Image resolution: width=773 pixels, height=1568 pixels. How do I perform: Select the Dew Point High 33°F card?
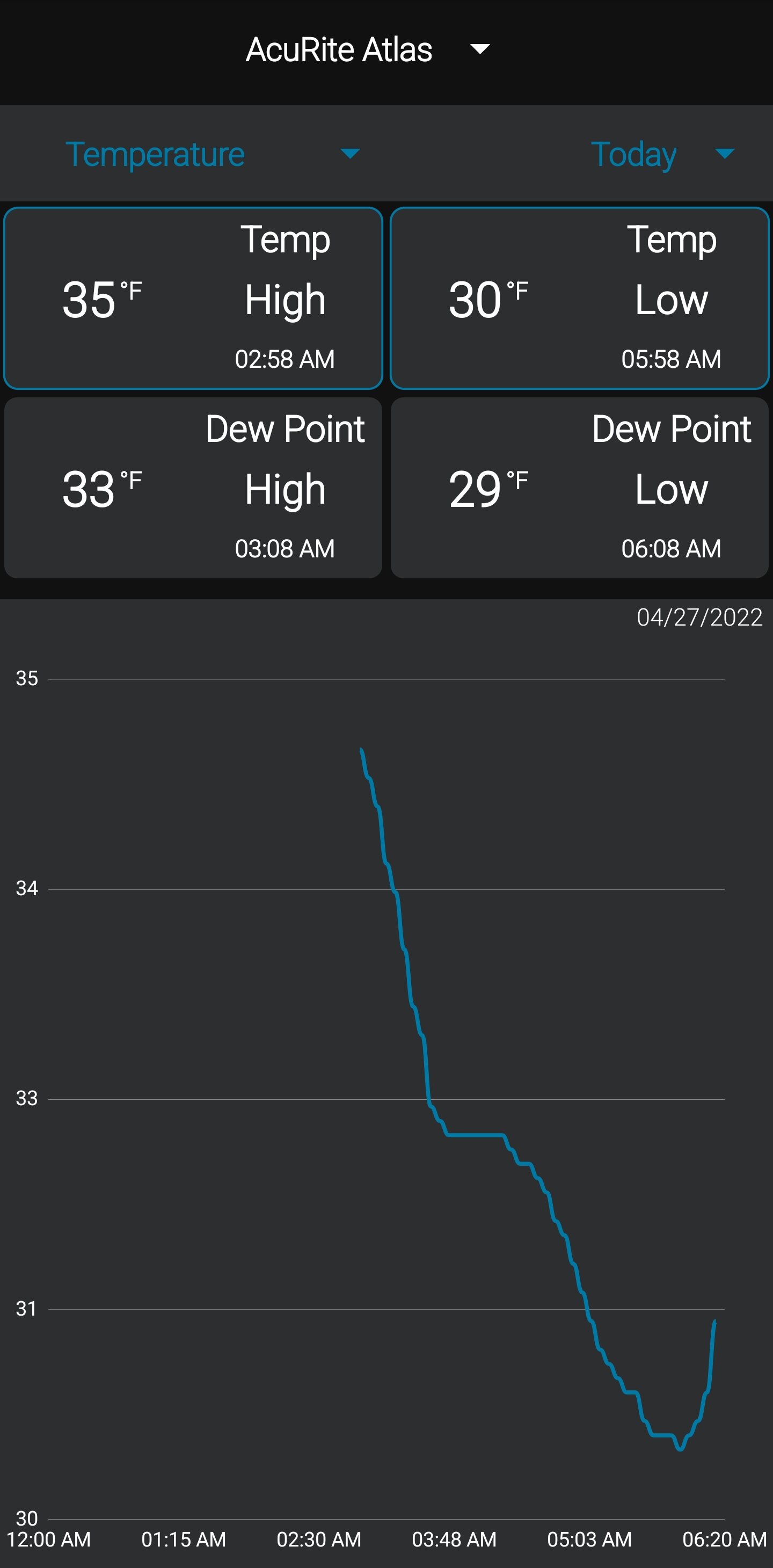click(x=193, y=488)
